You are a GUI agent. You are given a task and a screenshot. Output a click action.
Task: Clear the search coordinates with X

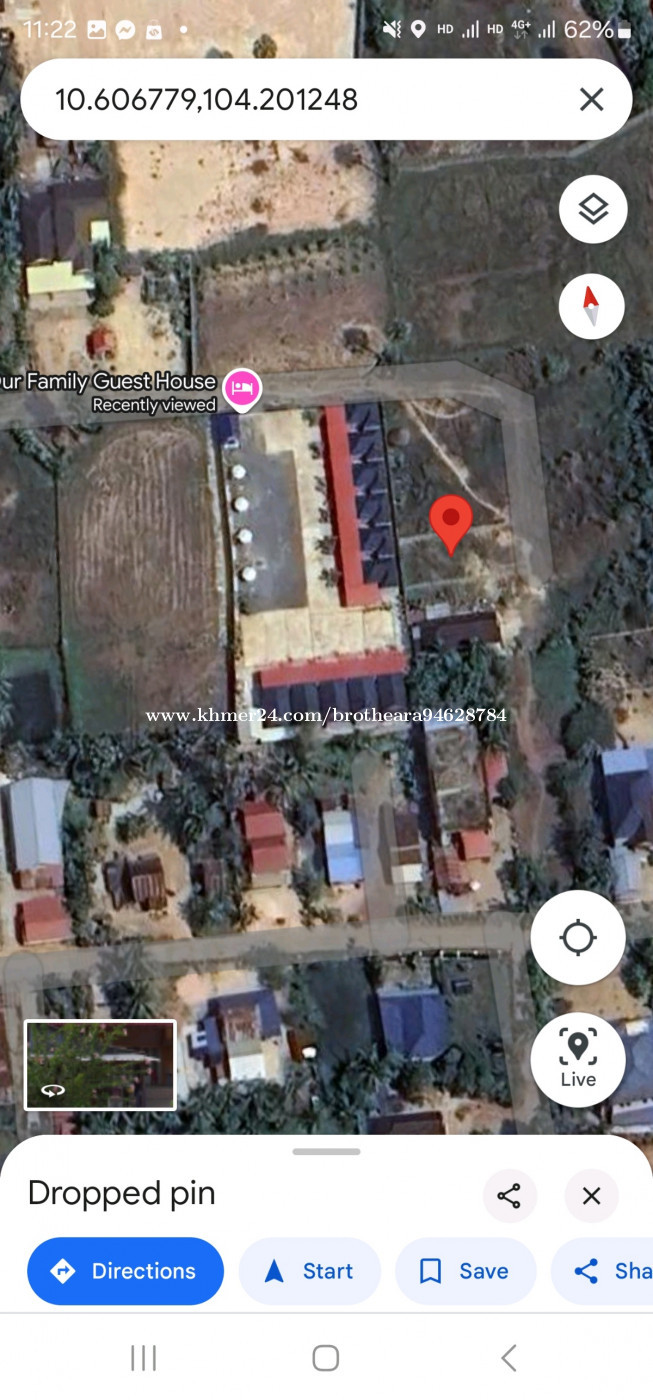[x=591, y=99]
